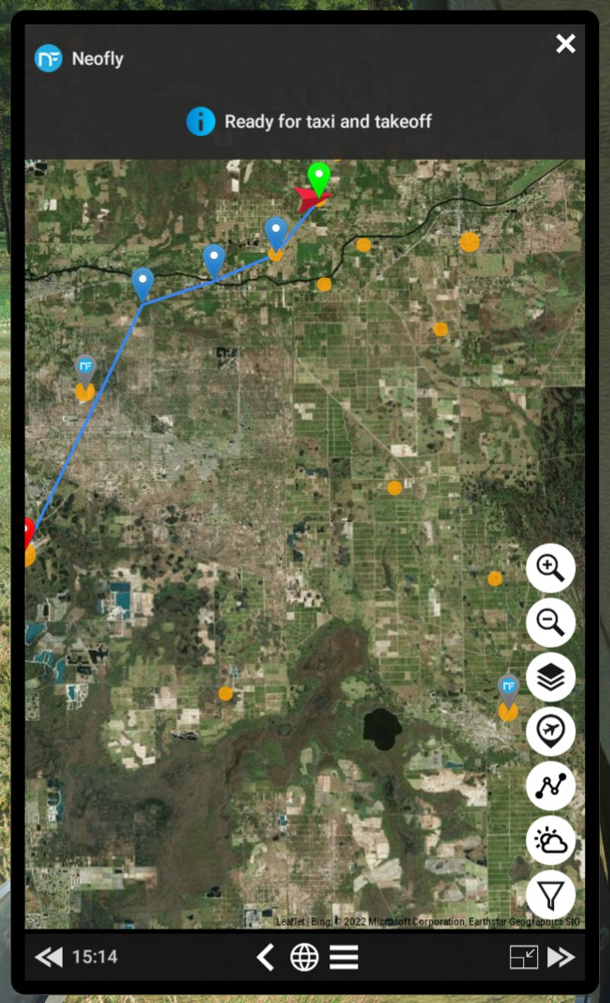Go back with the single left arrow
The width and height of the screenshot is (610, 1003).
pyautogui.click(x=265, y=957)
